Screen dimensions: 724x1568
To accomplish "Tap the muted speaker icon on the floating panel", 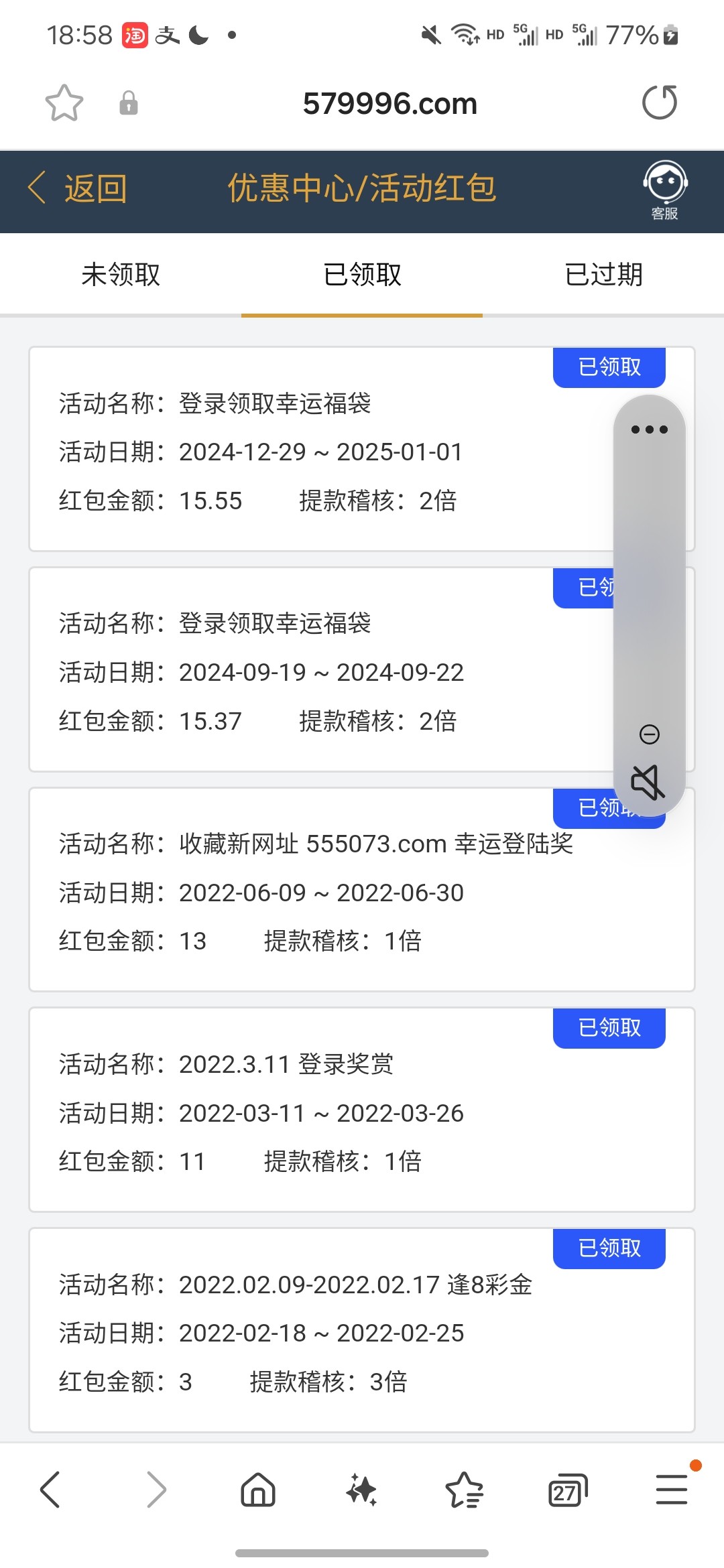I will (x=648, y=782).
